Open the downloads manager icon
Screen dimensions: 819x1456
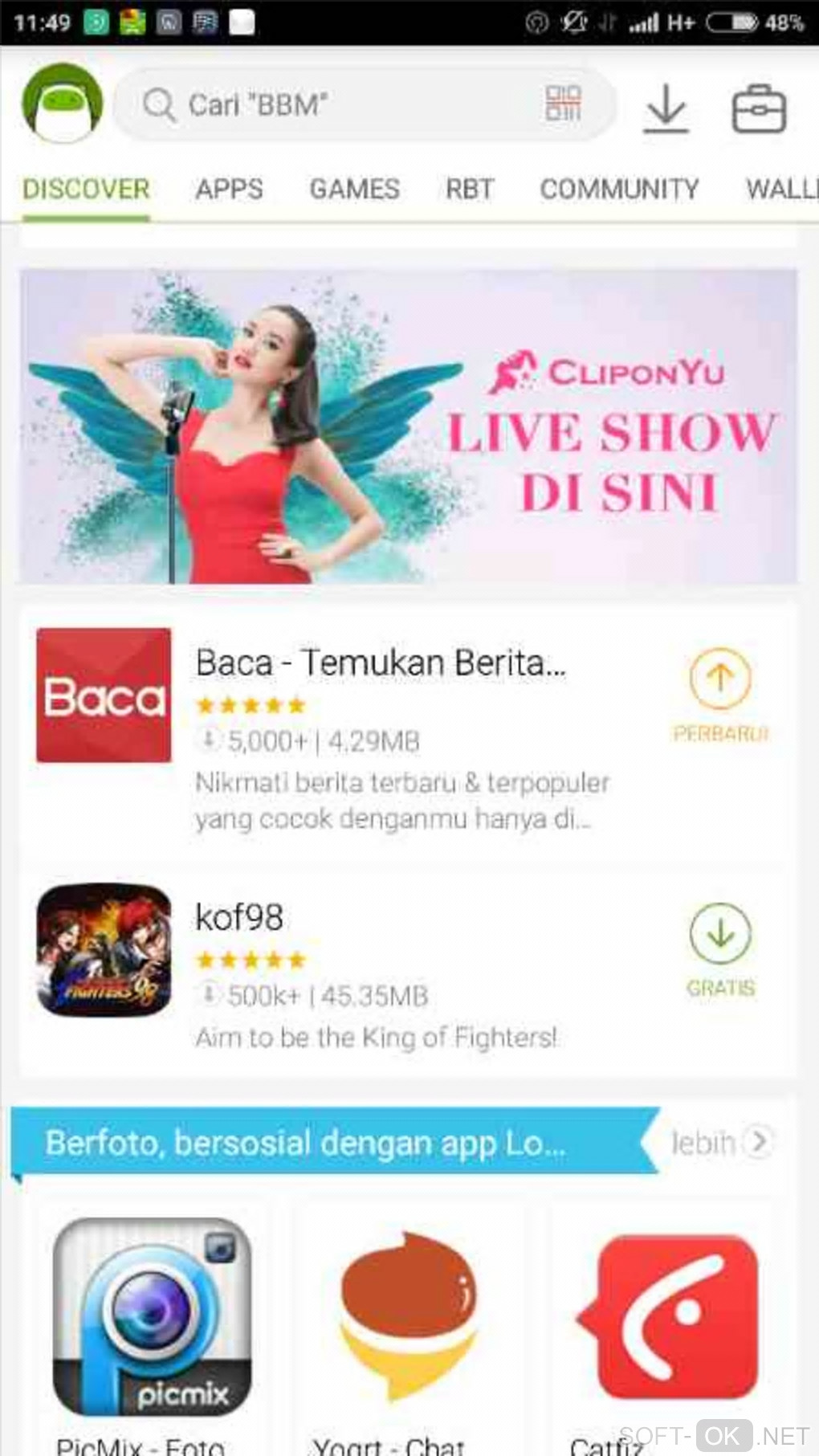(666, 108)
